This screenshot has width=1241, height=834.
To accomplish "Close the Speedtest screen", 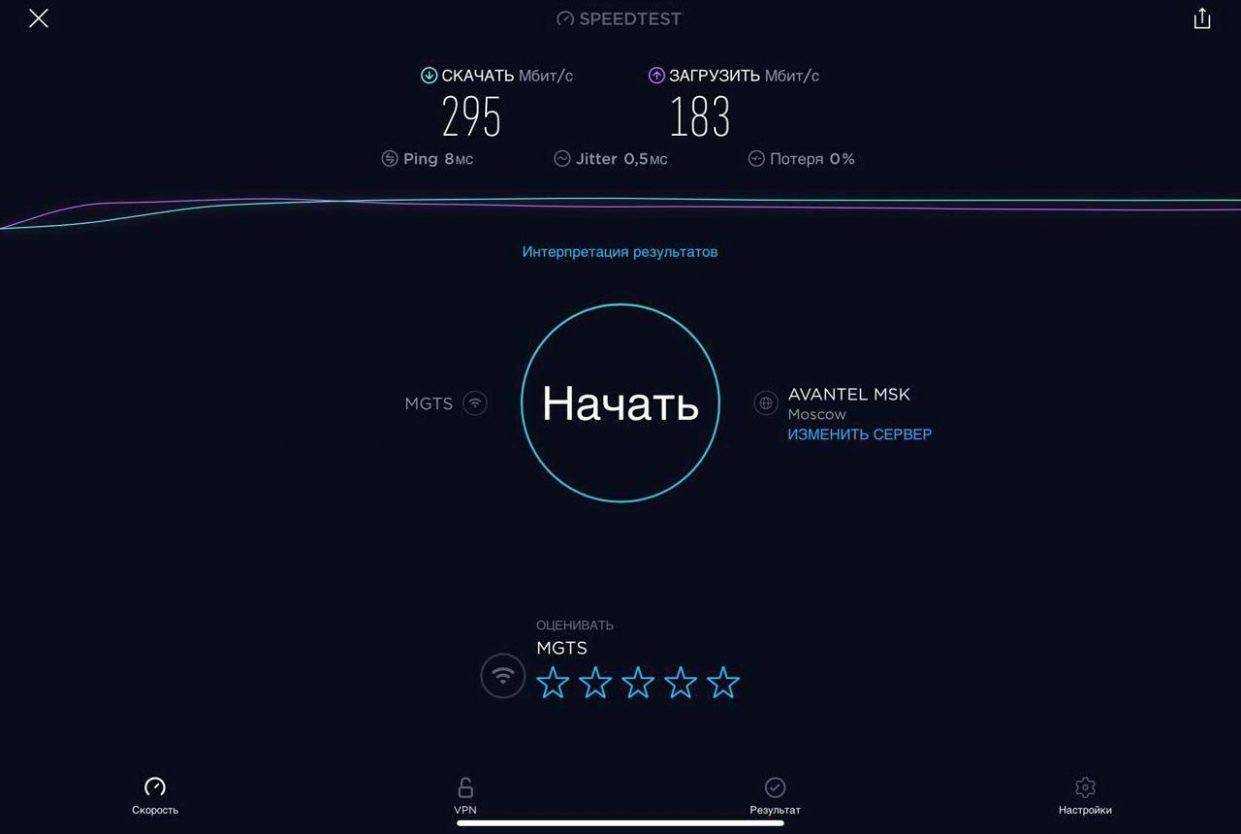I will pos(38,18).
